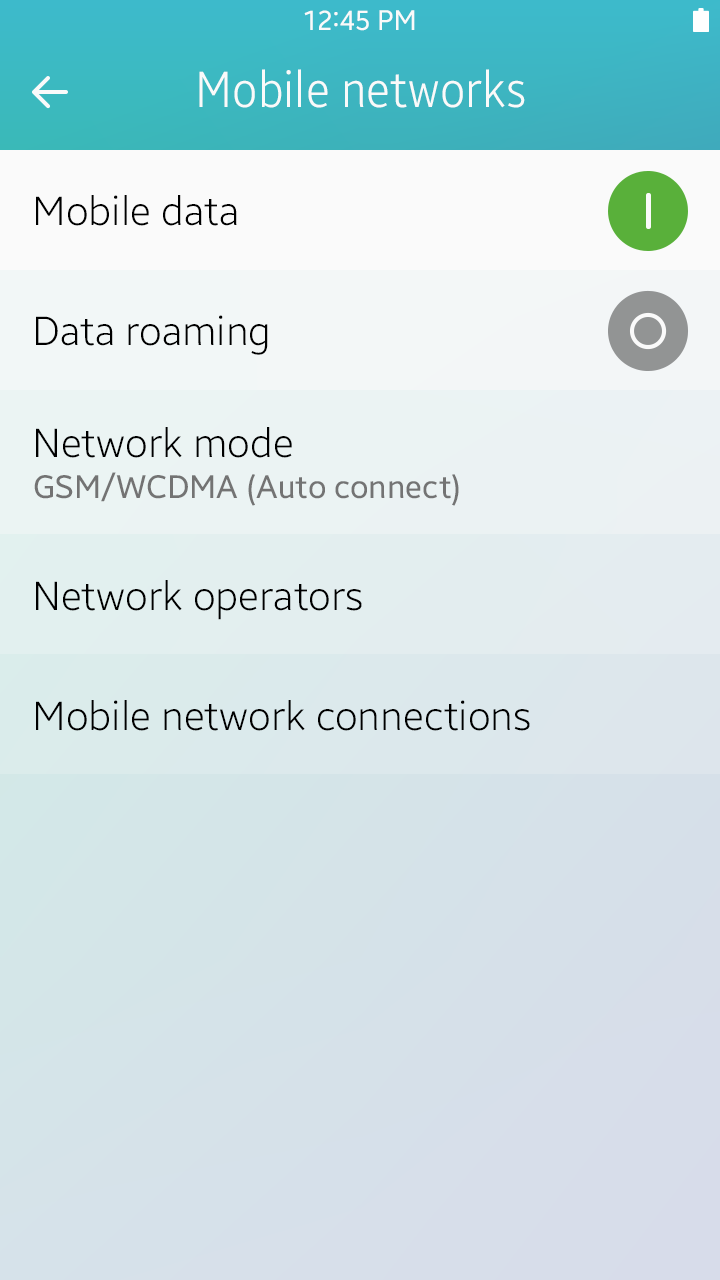Open Network operators
Screen dimensions: 720x1280
click(360, 596)
